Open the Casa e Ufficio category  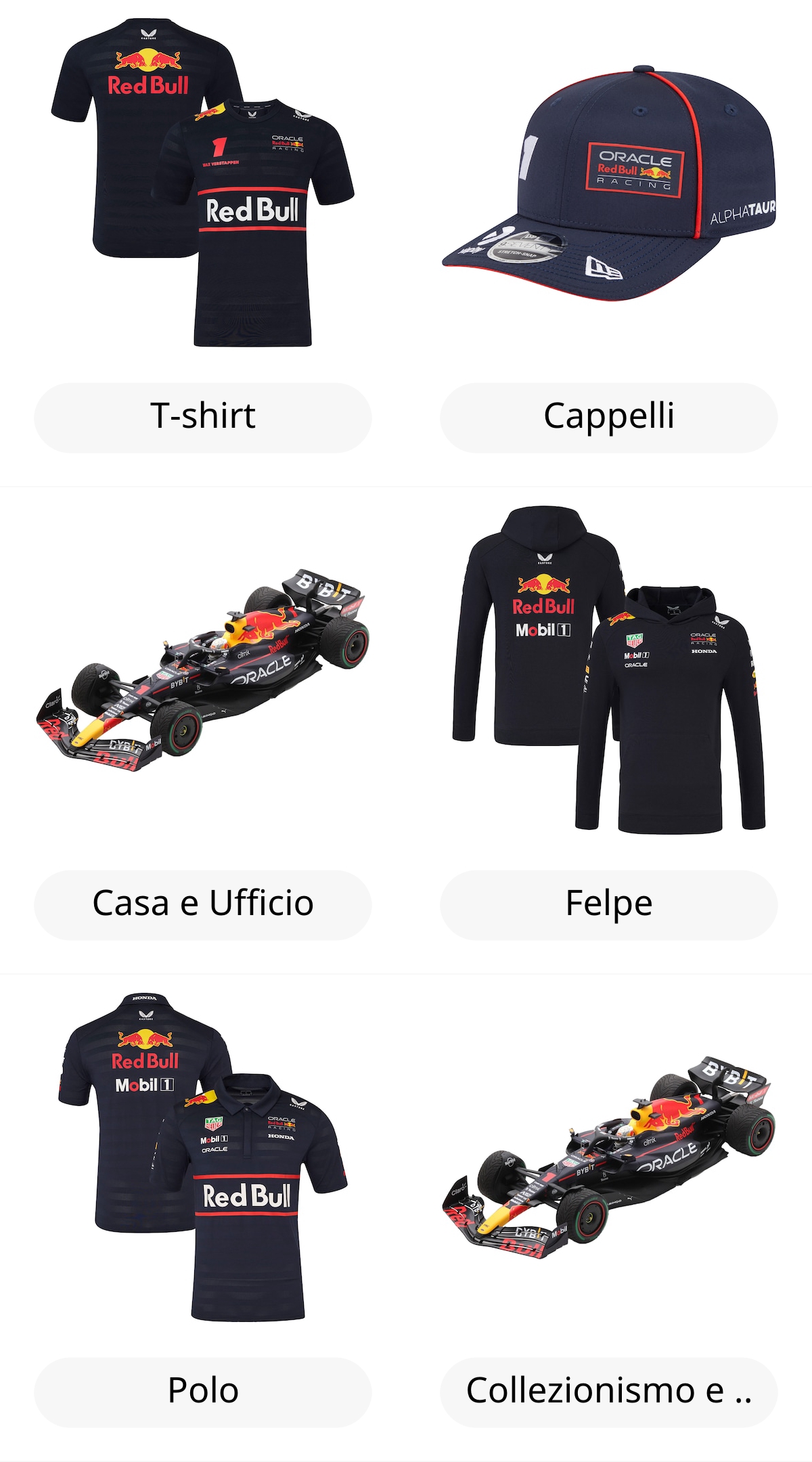(x=203, y=904)
